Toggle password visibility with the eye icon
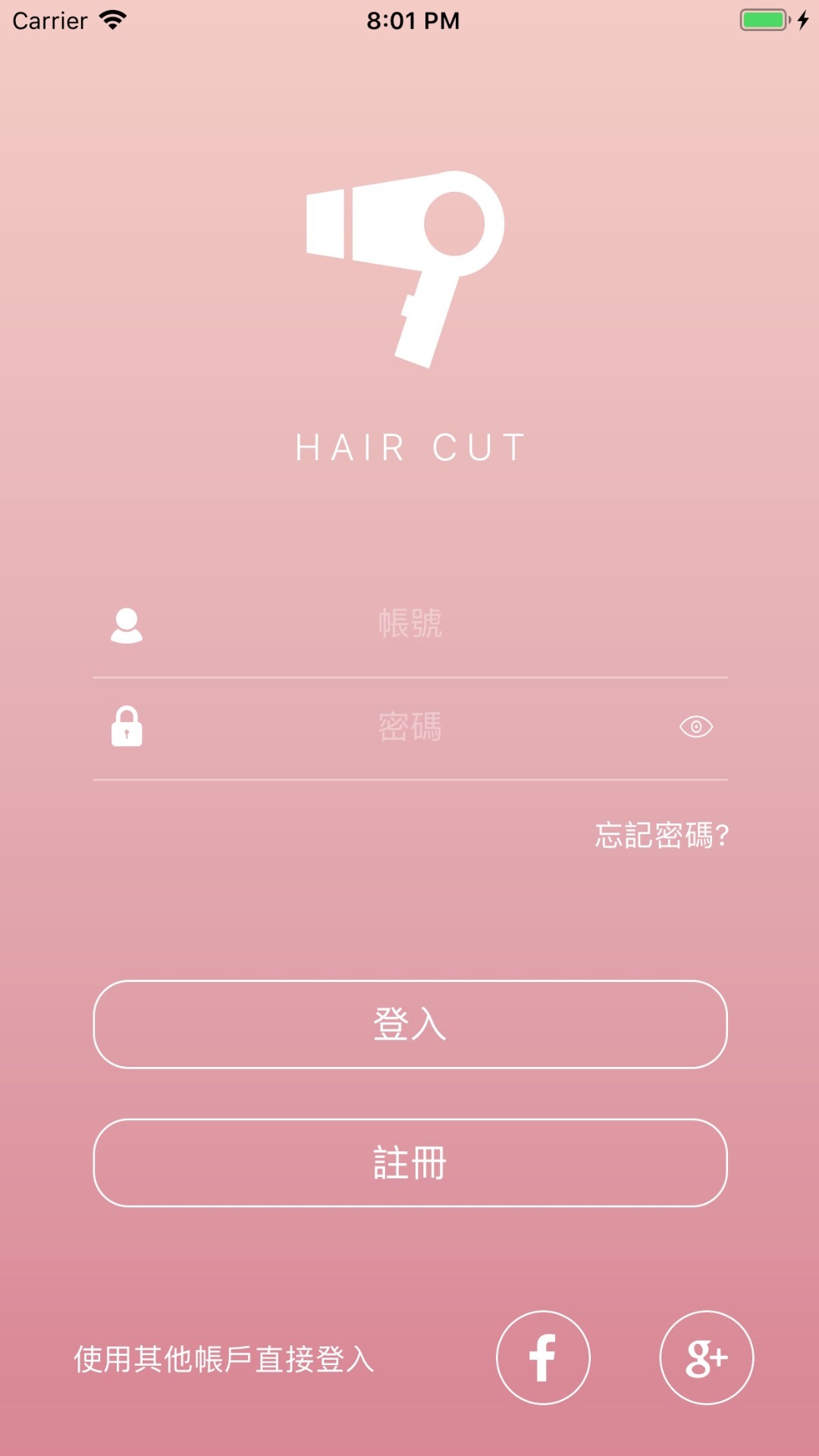 click(695, 726)
